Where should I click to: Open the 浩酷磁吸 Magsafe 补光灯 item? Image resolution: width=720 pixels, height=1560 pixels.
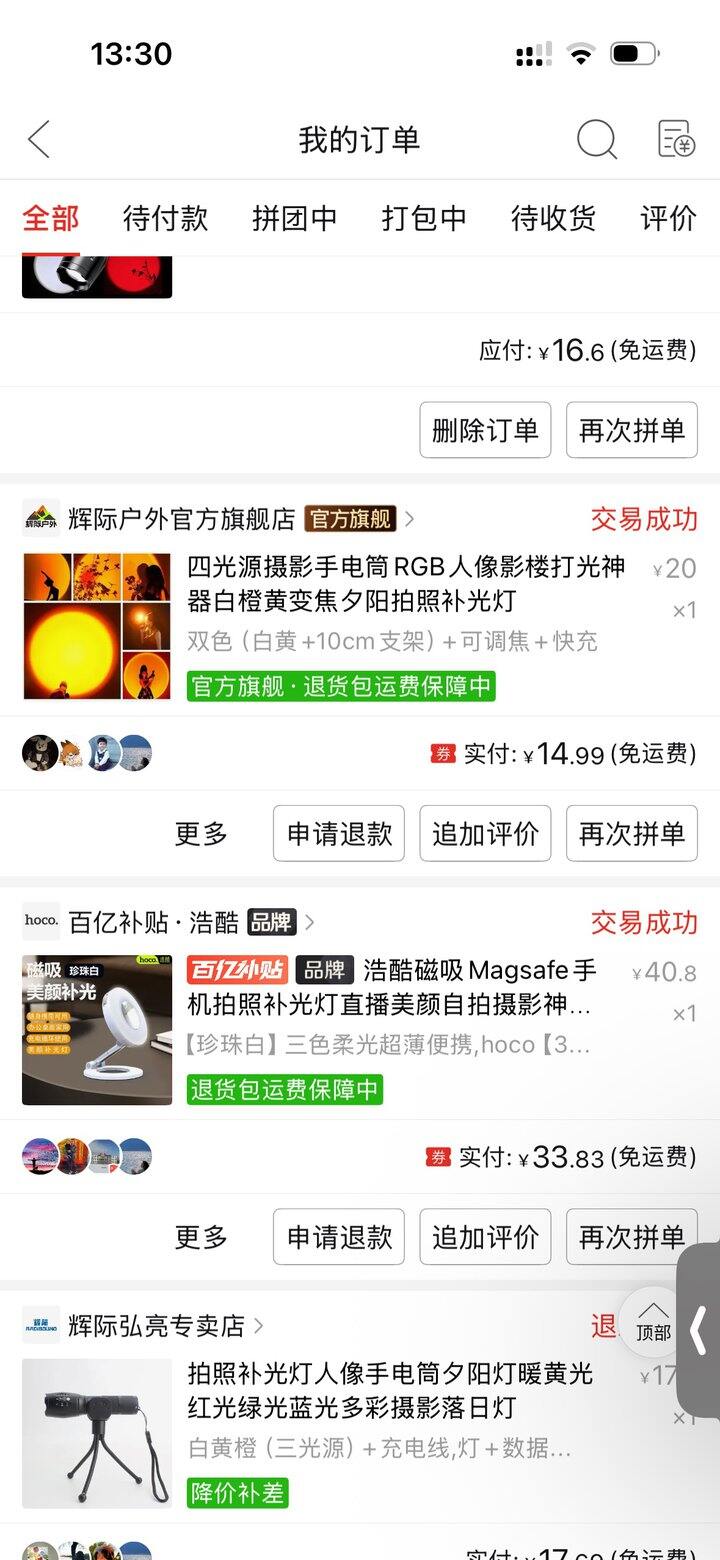click(390, 987)
